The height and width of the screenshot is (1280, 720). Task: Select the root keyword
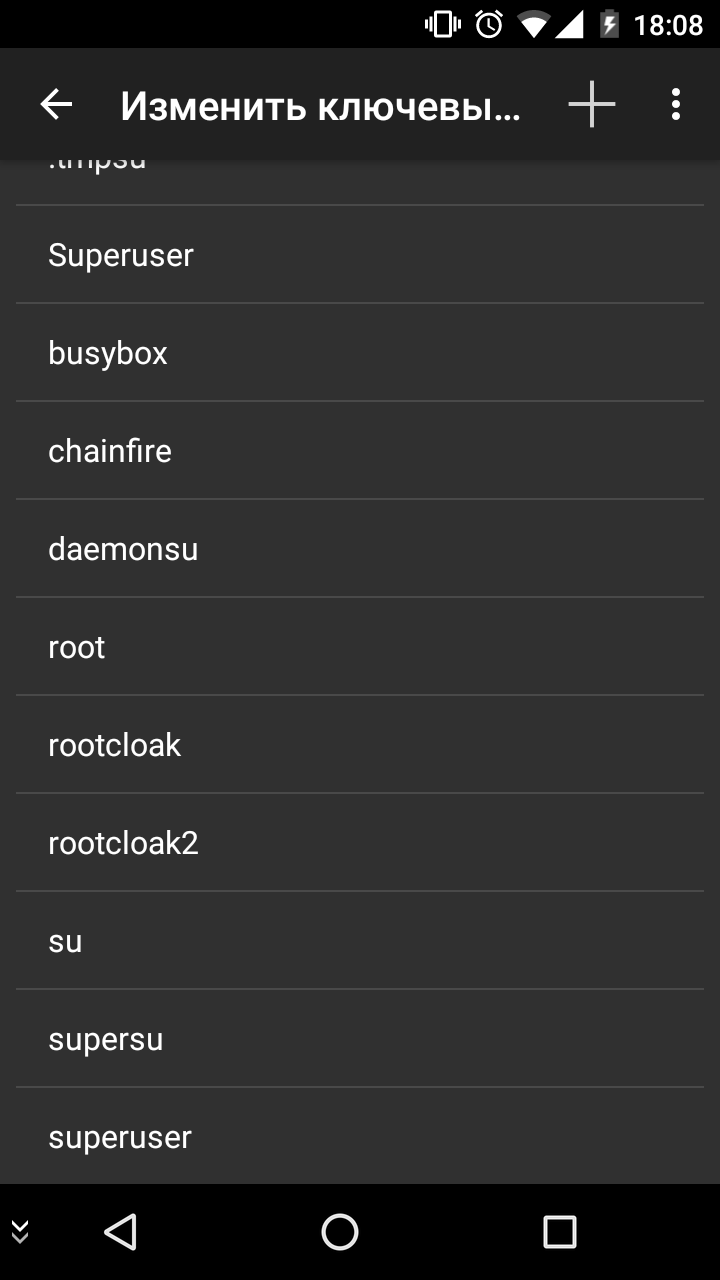tap(360, 647)
